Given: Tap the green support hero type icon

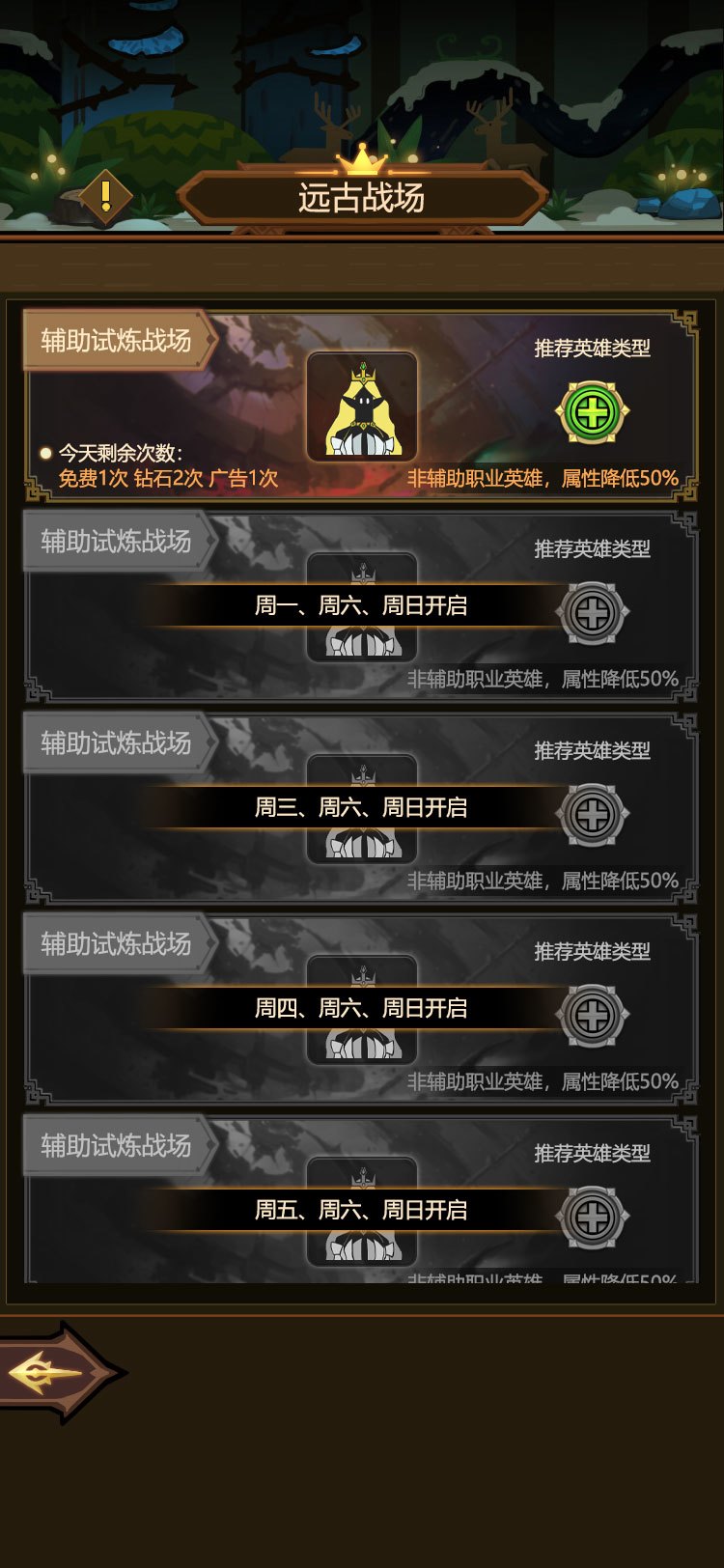Looking at the screenshot, I should tap(592, 412).
